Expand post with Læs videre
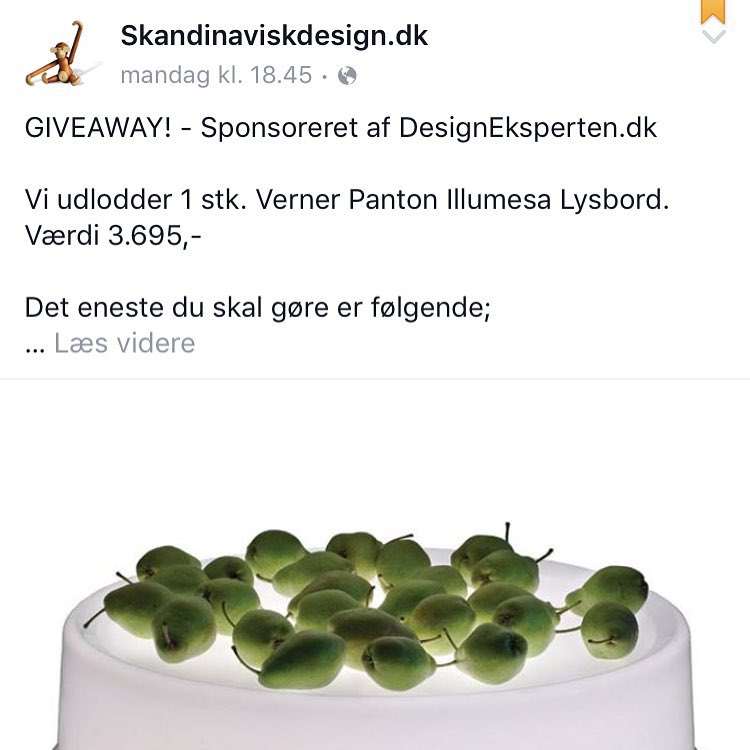The width and height of the screenshot is (750, 750). pos(124,344)
